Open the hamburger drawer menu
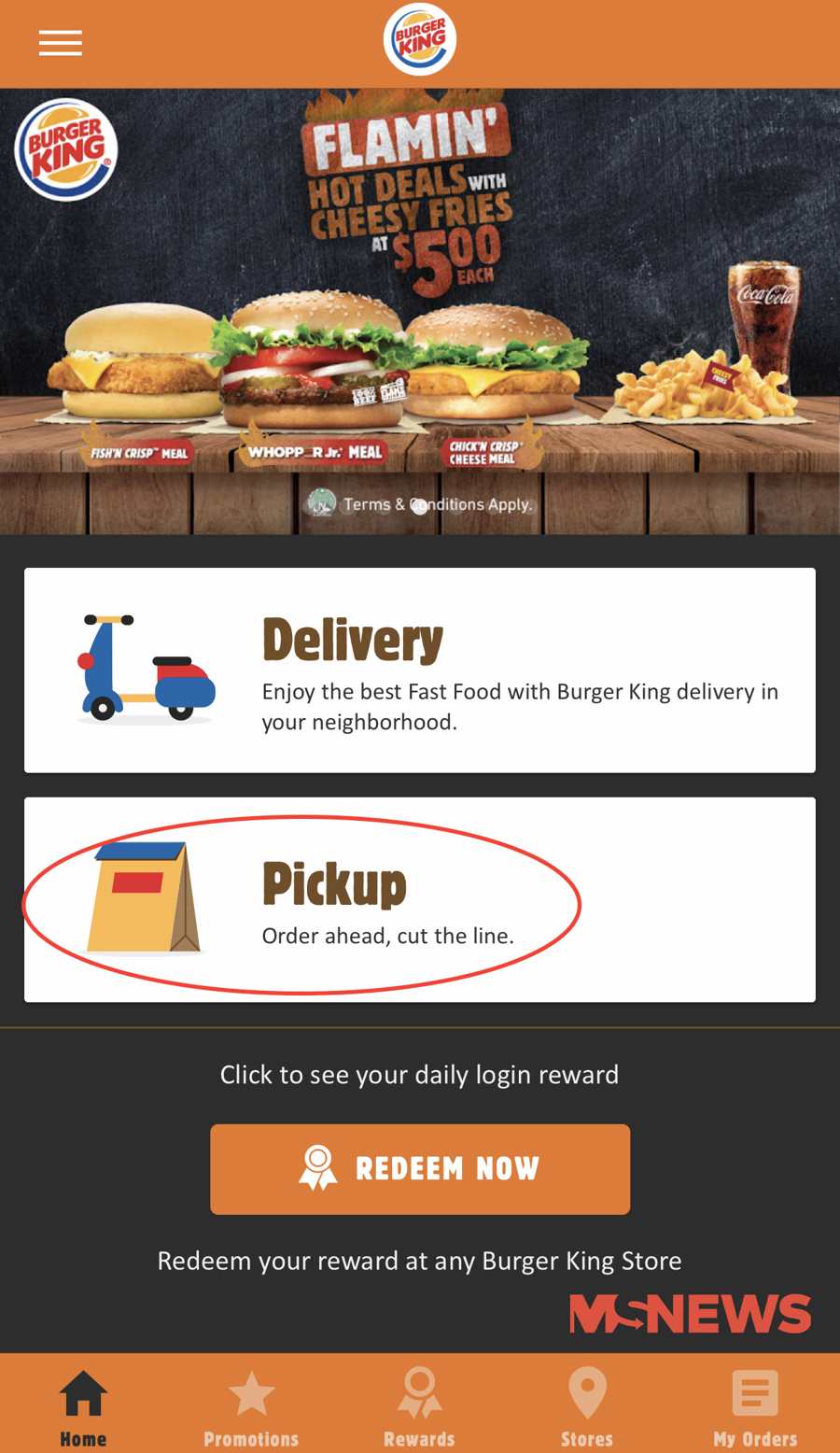 click(61, 43)
